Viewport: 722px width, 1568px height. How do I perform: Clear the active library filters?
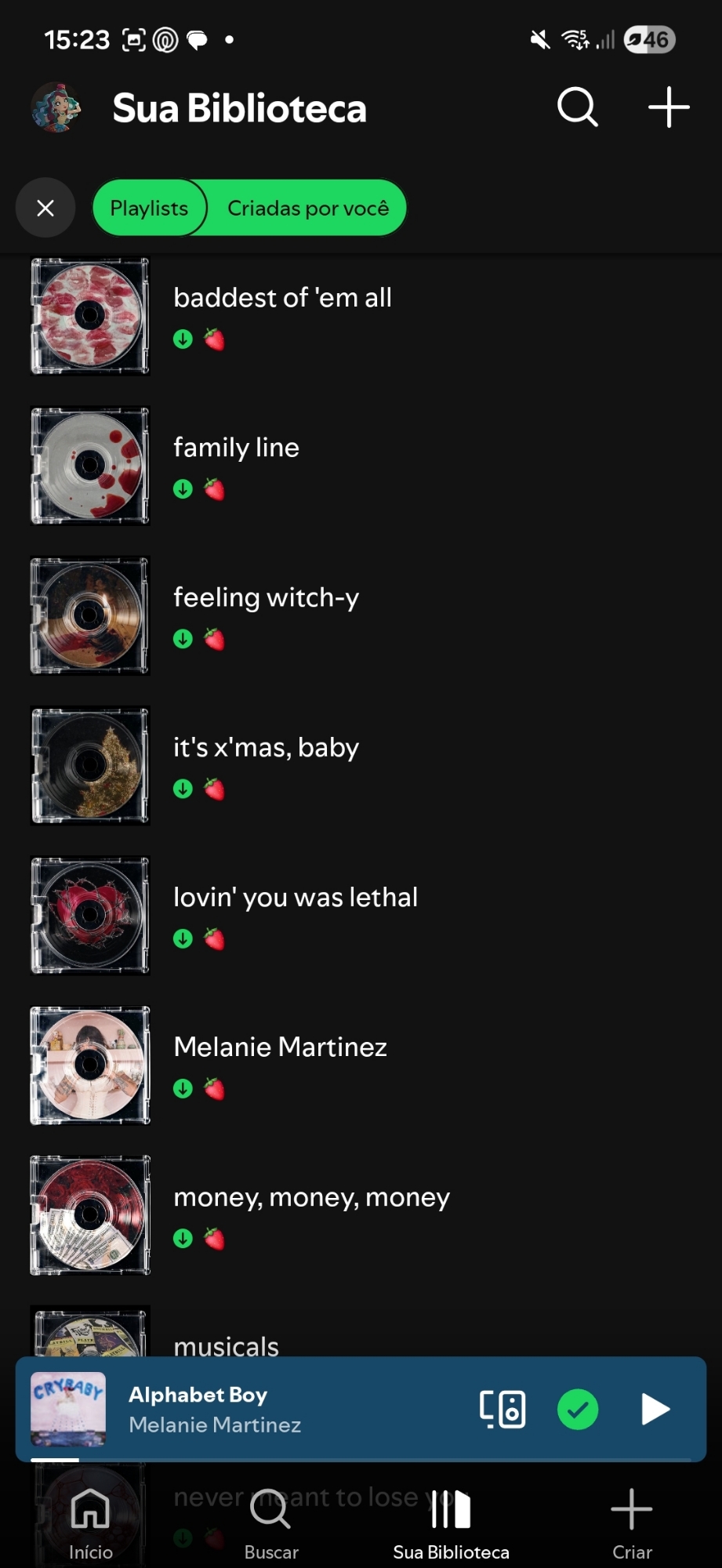click(45, 208)
